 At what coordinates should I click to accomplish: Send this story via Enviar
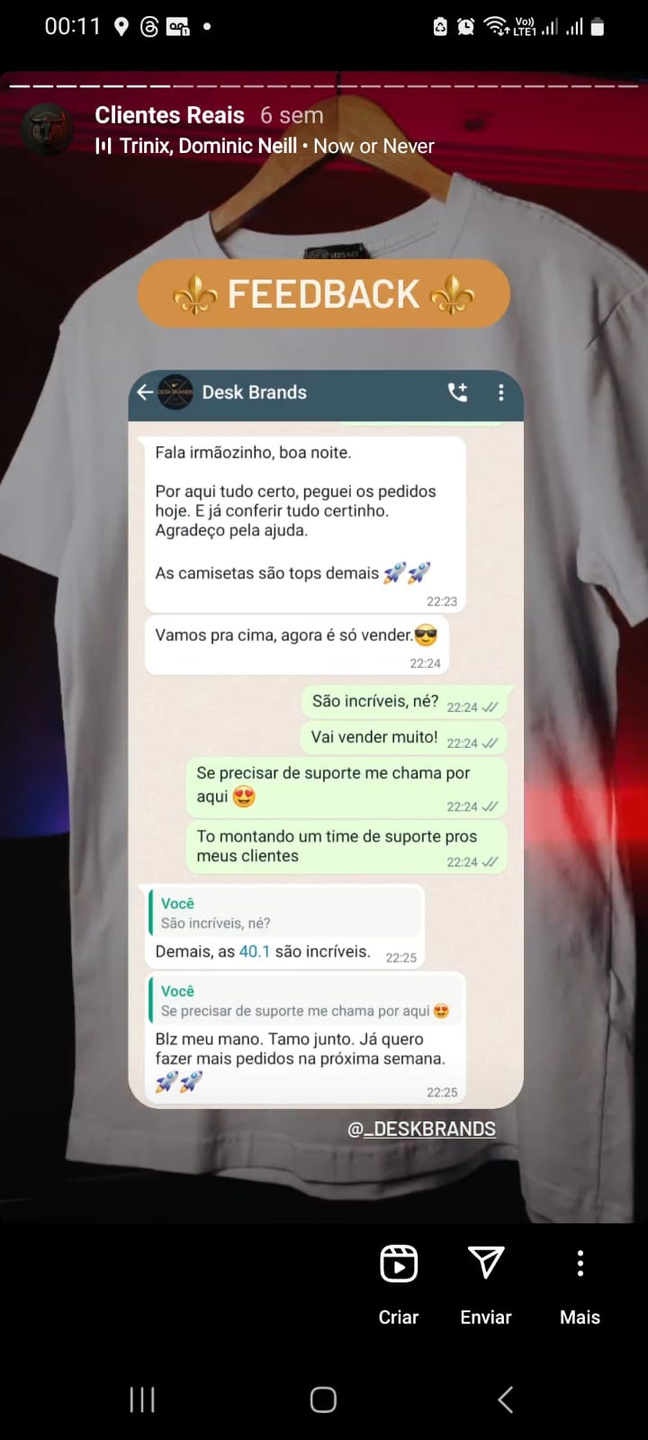pyautogui.click(x=486, y=1283)
